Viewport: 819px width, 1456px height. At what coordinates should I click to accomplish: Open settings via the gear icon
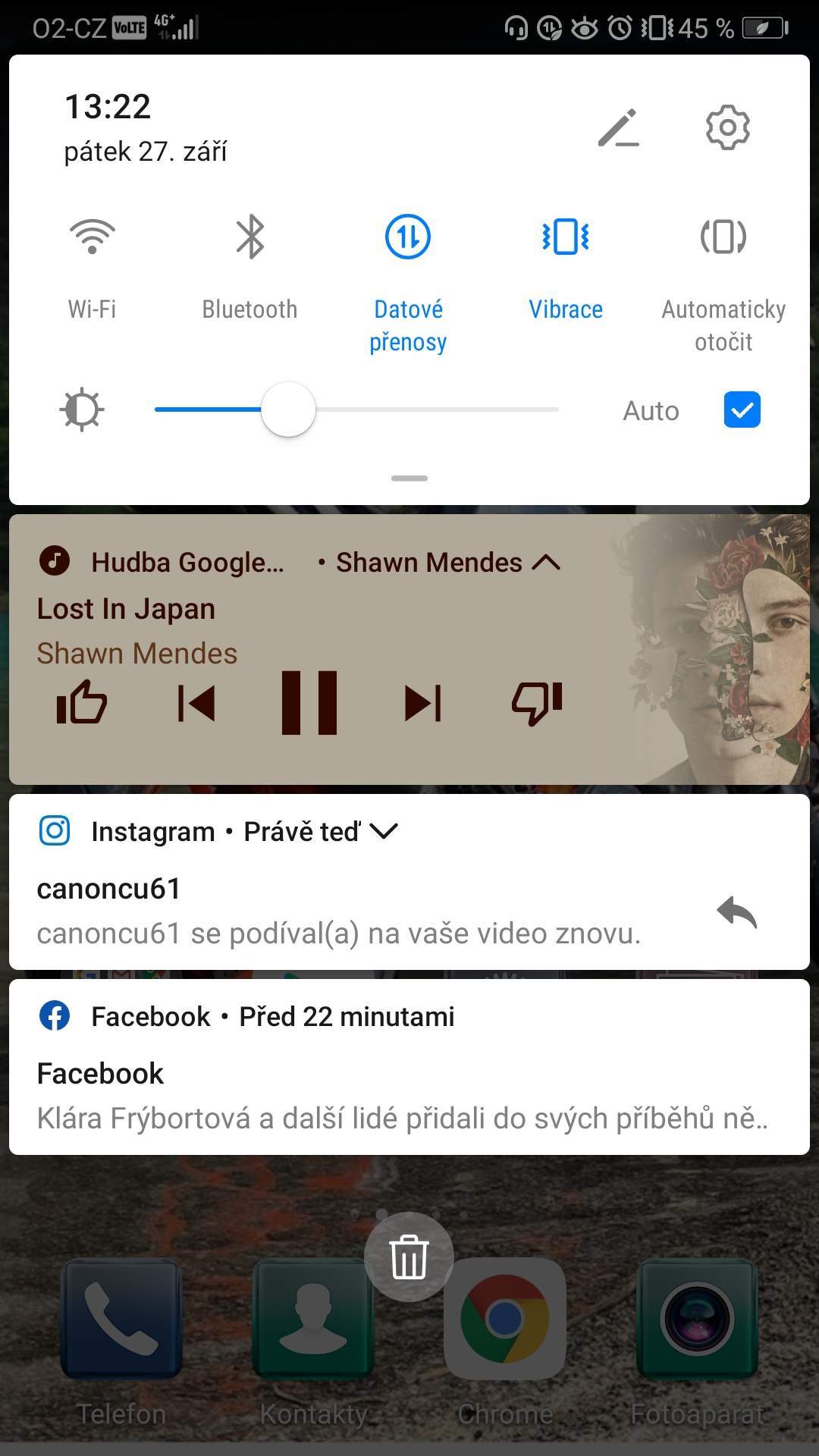(727, 127)
